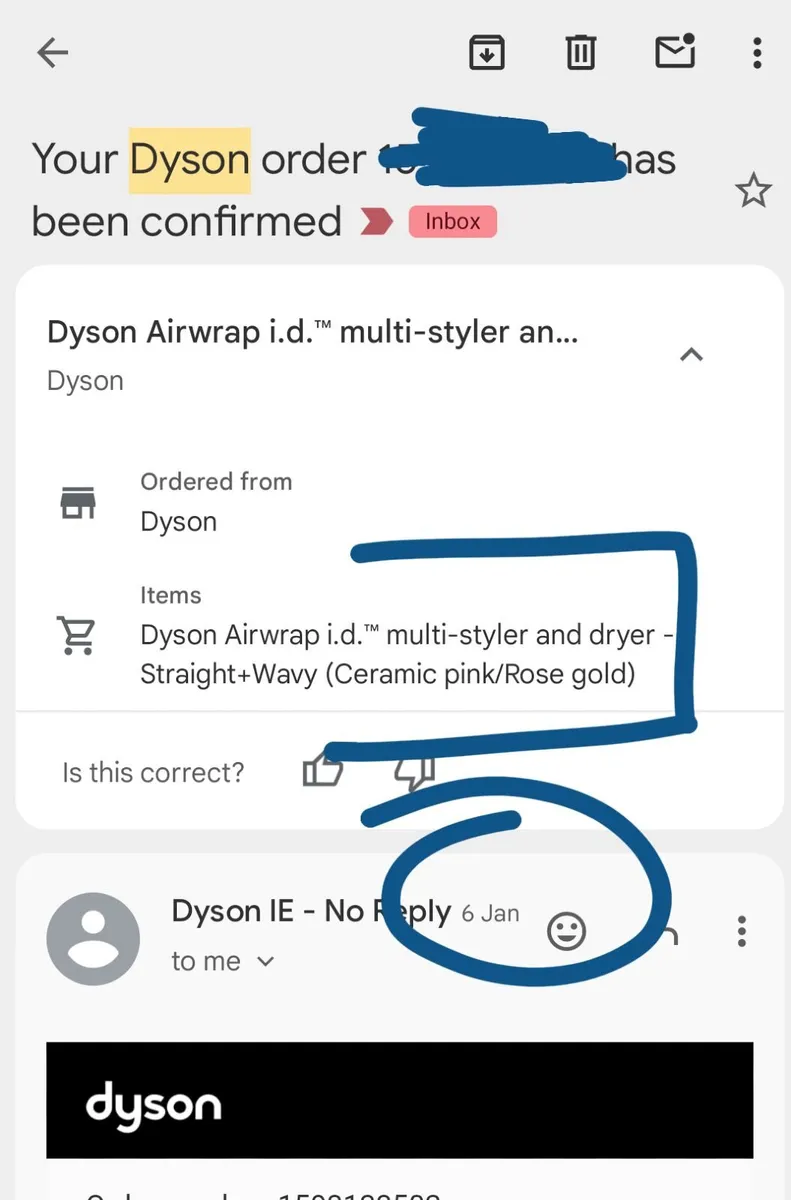Collapse the order summary card
This screenshot has width=791, height=1200.
[691, 354]
